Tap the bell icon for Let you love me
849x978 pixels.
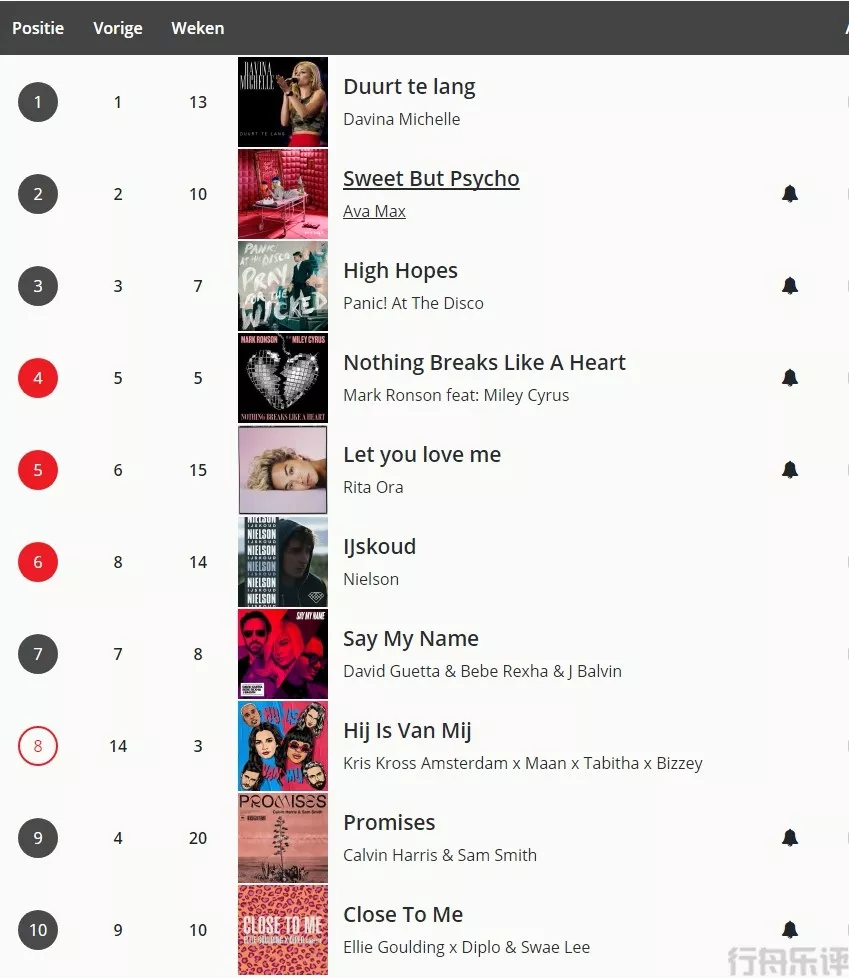tap(790, 470)
